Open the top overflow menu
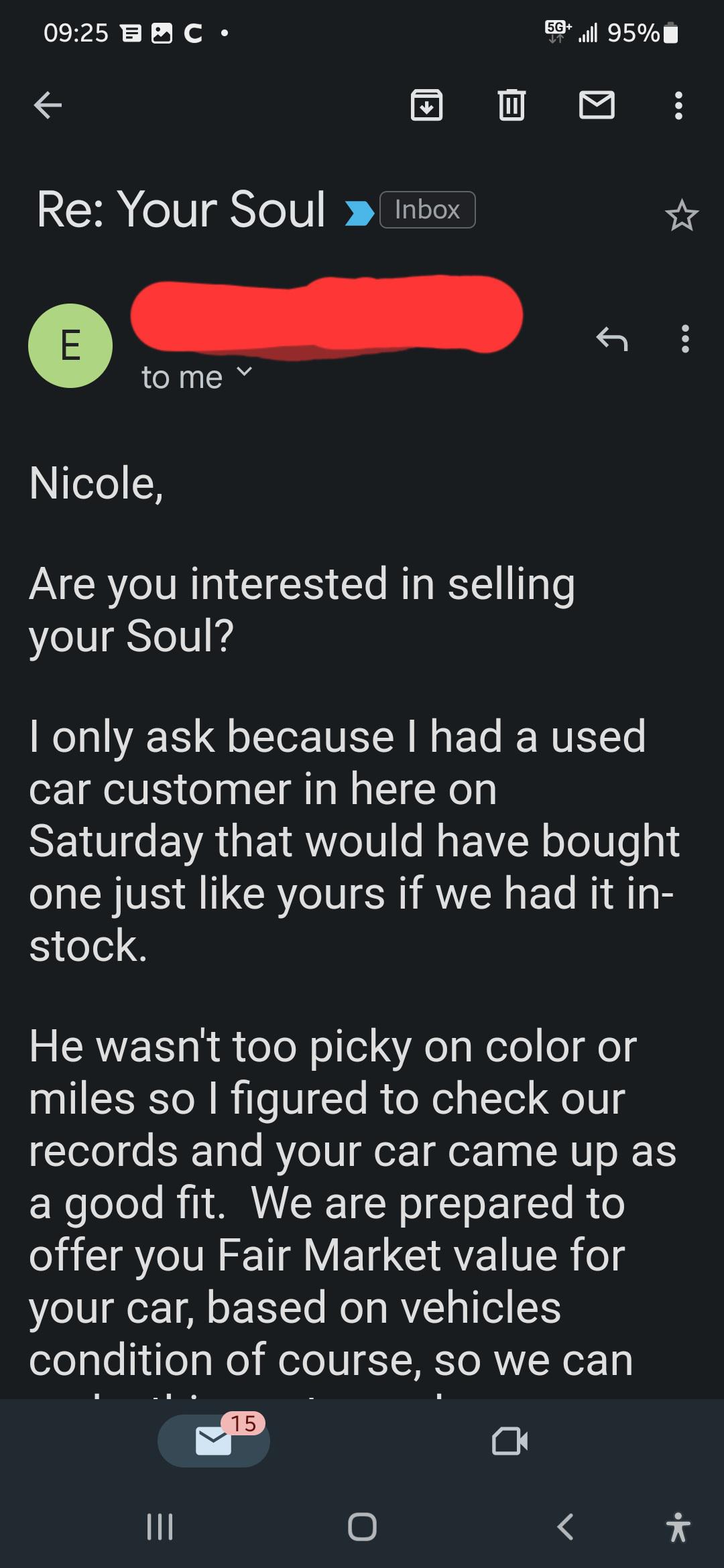 pos(678,105)
